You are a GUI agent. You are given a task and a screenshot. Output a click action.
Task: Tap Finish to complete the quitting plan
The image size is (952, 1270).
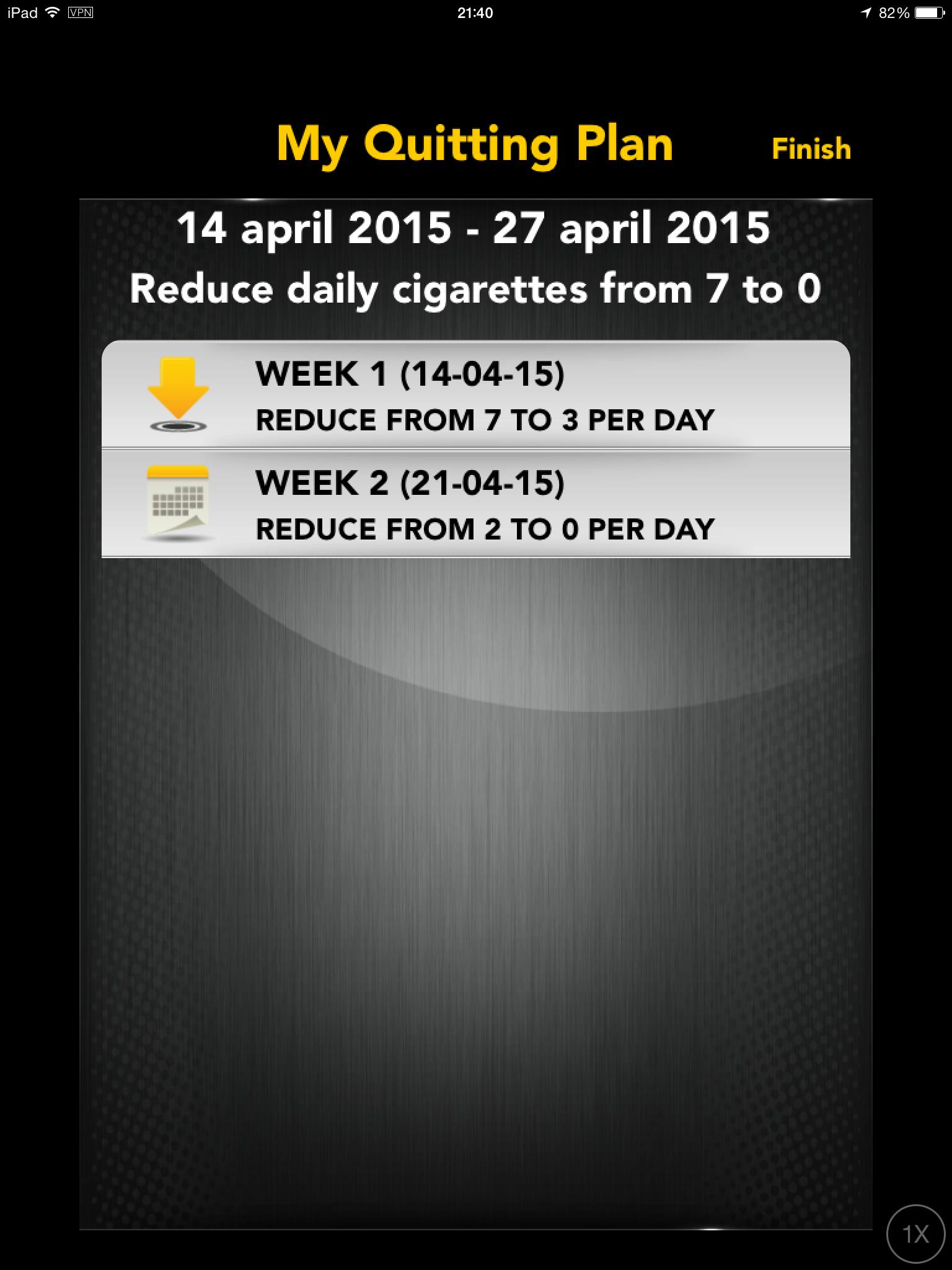pyautogui.click(x=811, y=149)
